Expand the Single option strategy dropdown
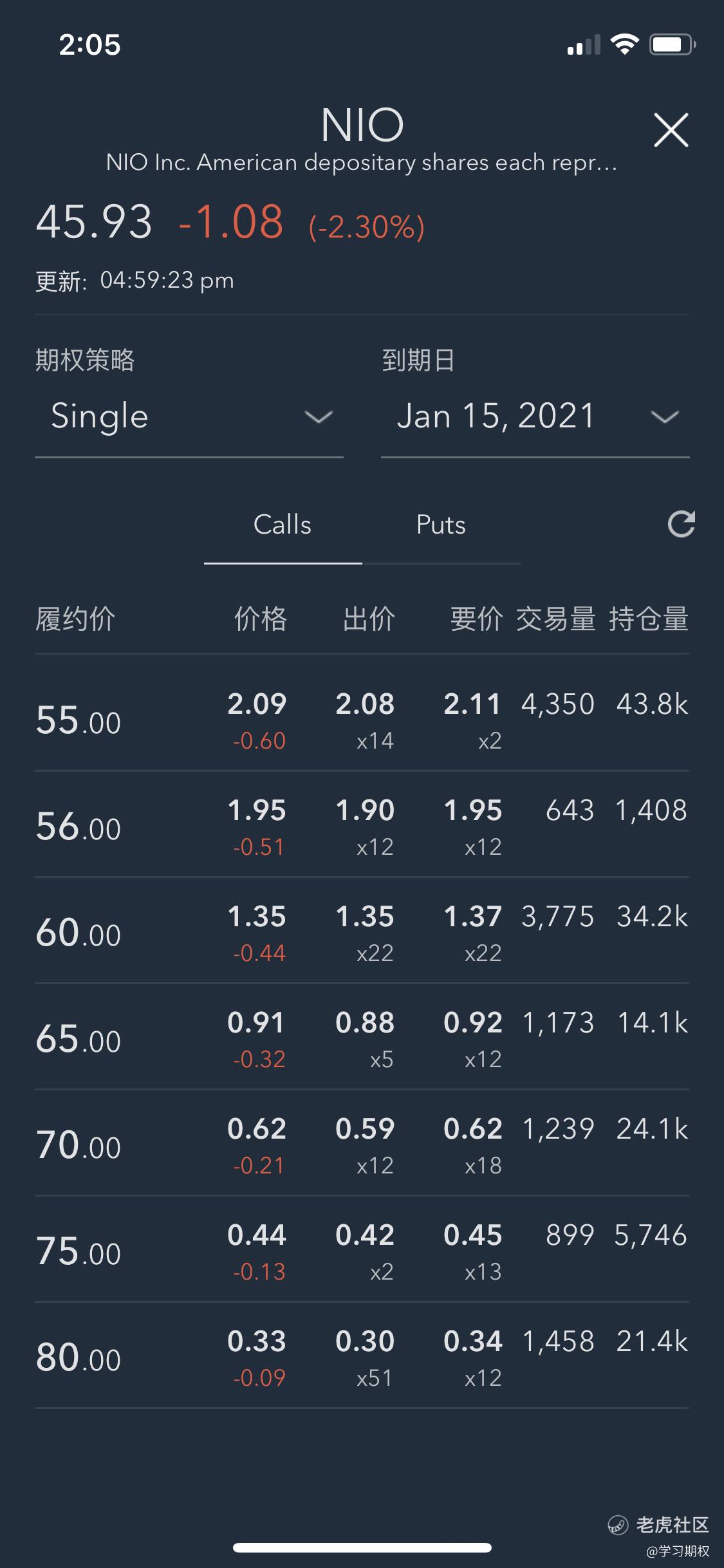This screenshot has height=1568, width=724. (189, 416)
